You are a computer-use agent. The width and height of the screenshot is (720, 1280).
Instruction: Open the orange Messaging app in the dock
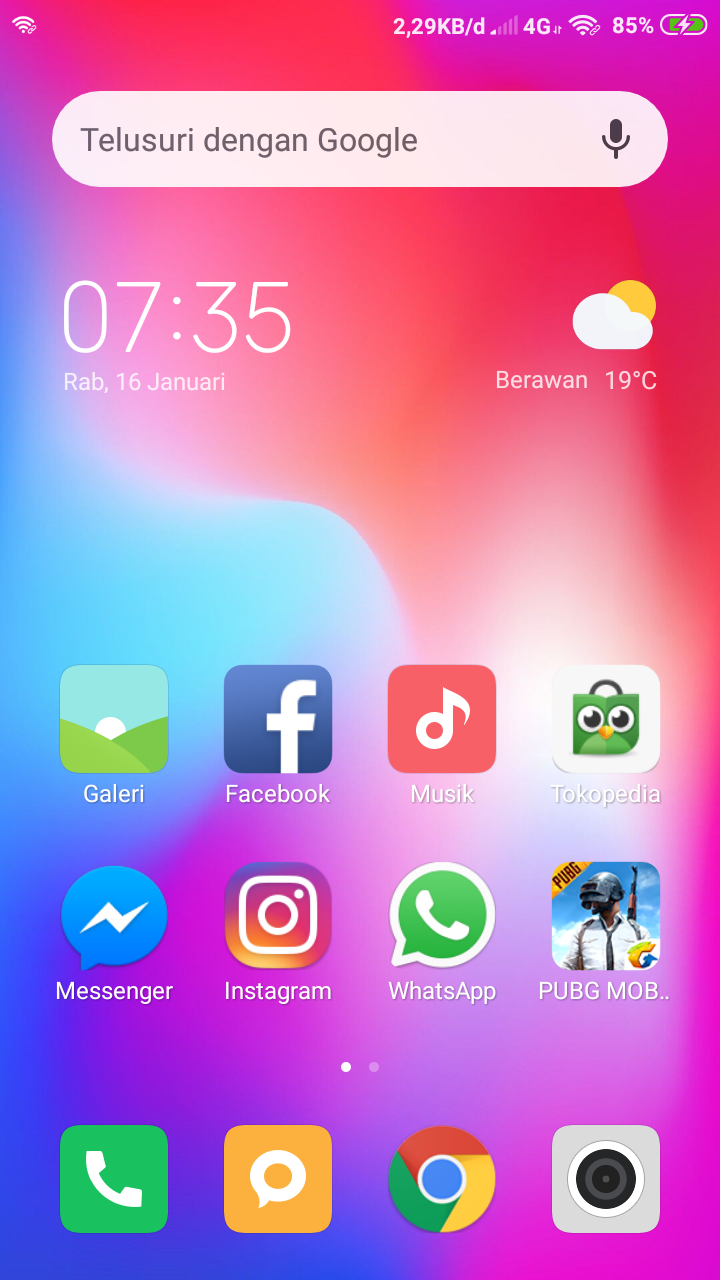point(278,1179)
